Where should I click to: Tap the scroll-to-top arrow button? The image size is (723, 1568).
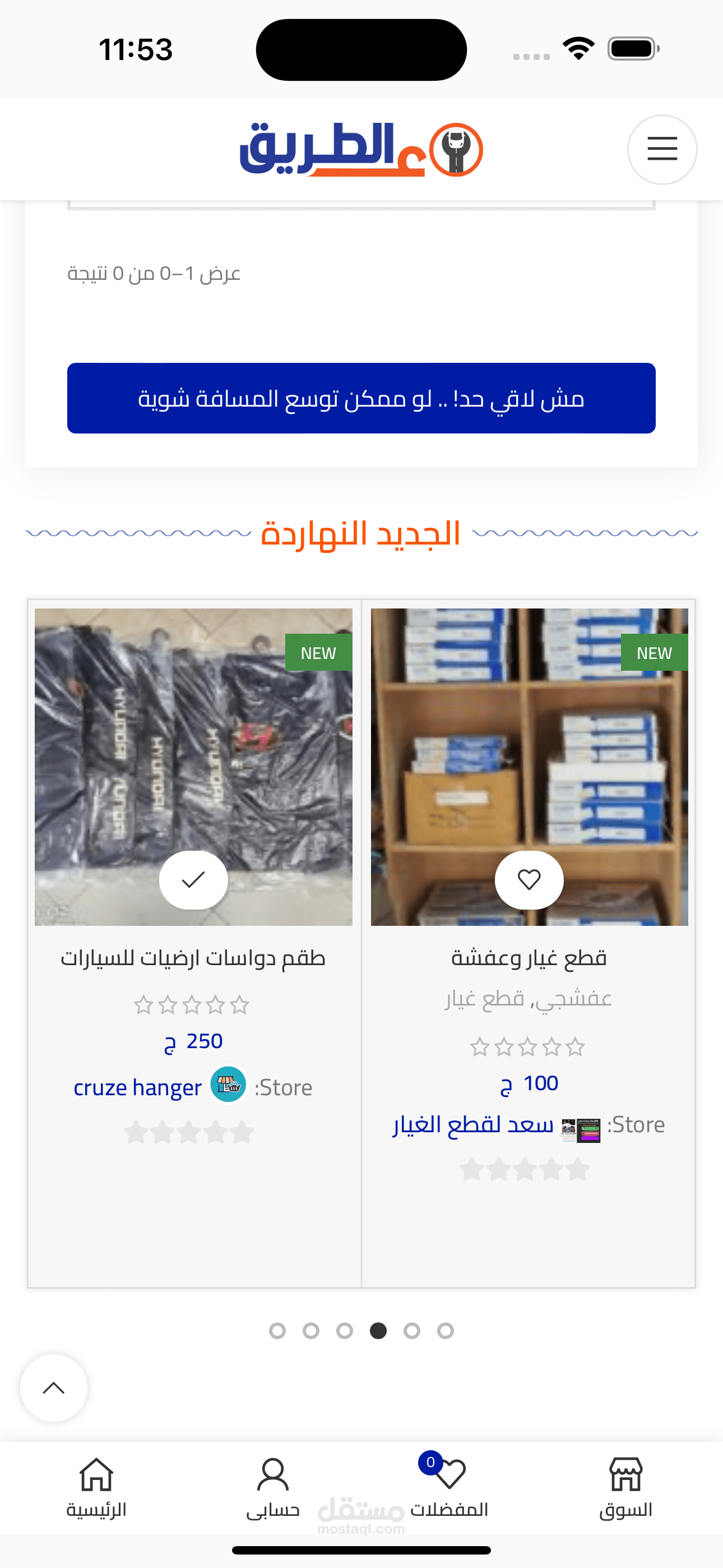54,1388
